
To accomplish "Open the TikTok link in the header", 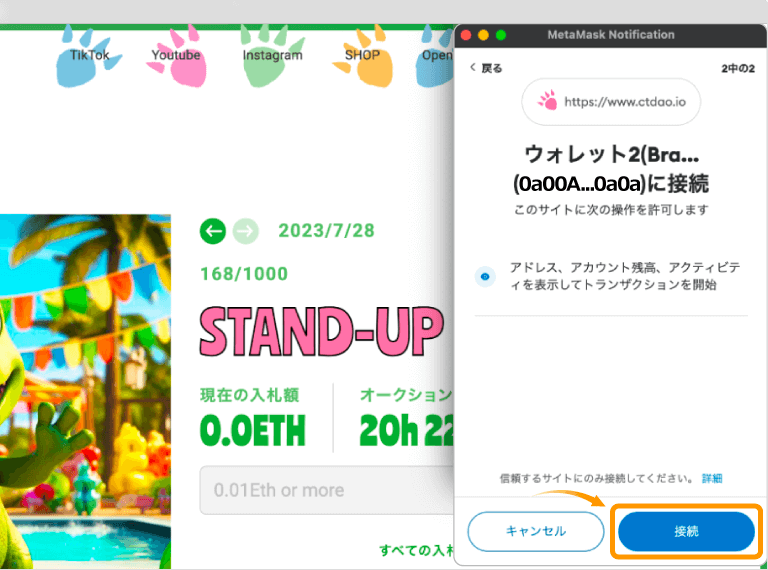I will tap(90, 55).
